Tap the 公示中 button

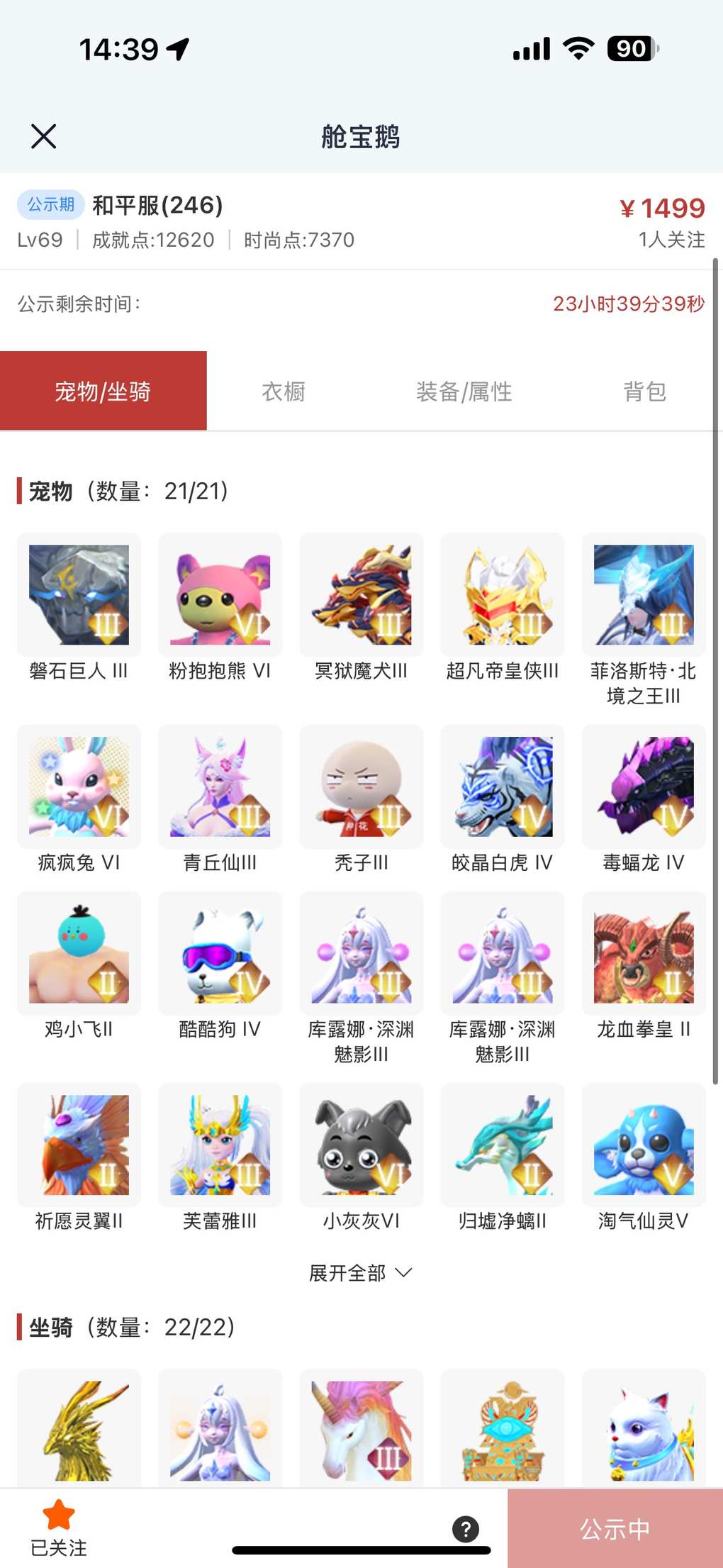(x=615, y=1528)
